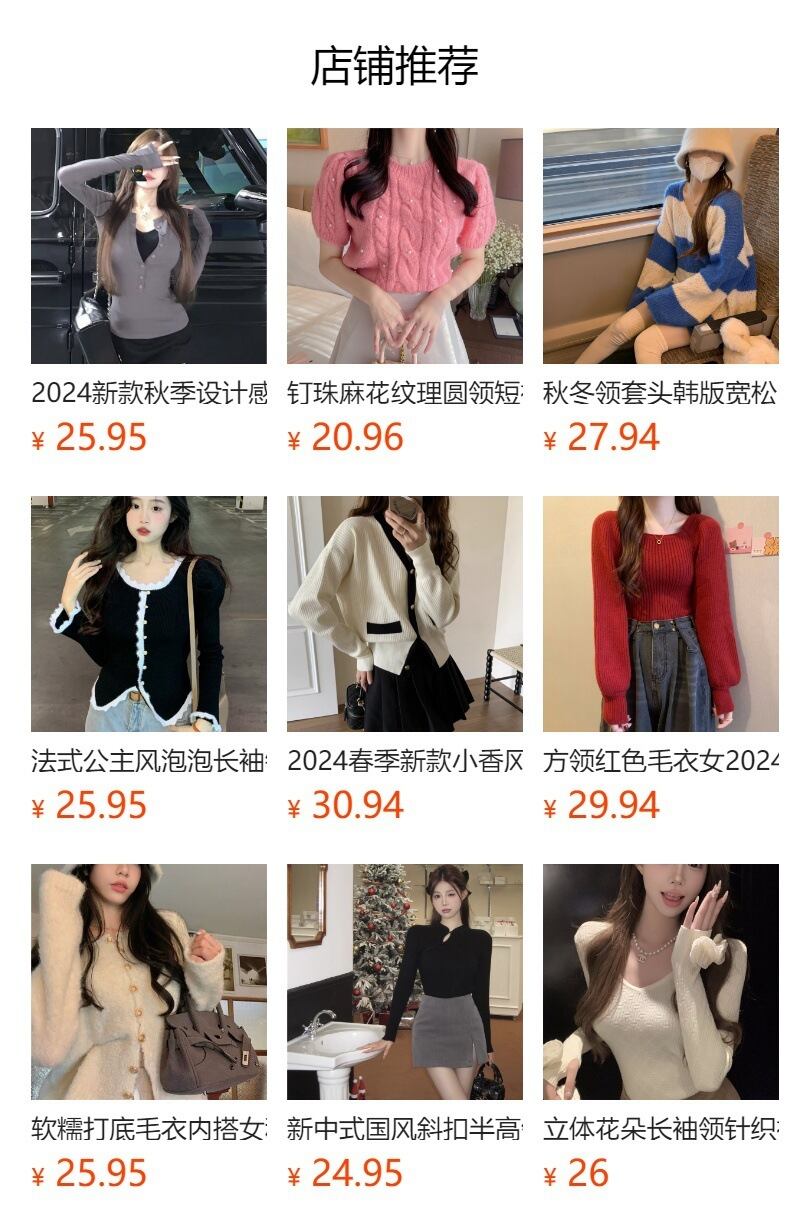Open the 新中式国风斜扣半高领 black top

pos(405,982)
